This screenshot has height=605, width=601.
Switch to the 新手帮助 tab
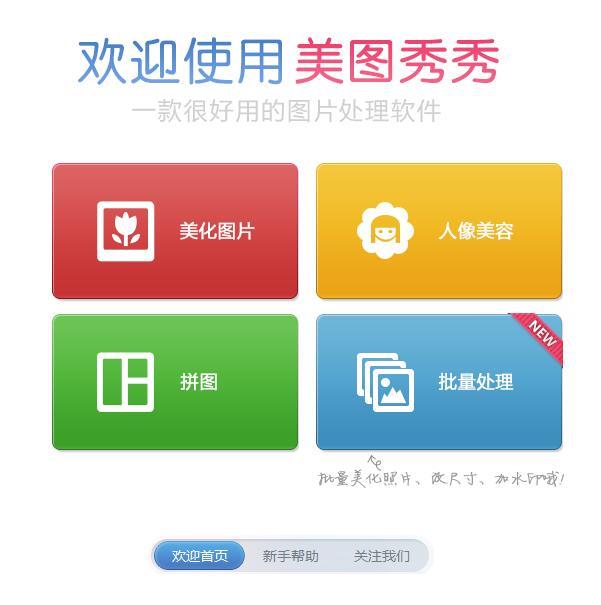click(291, 556)
